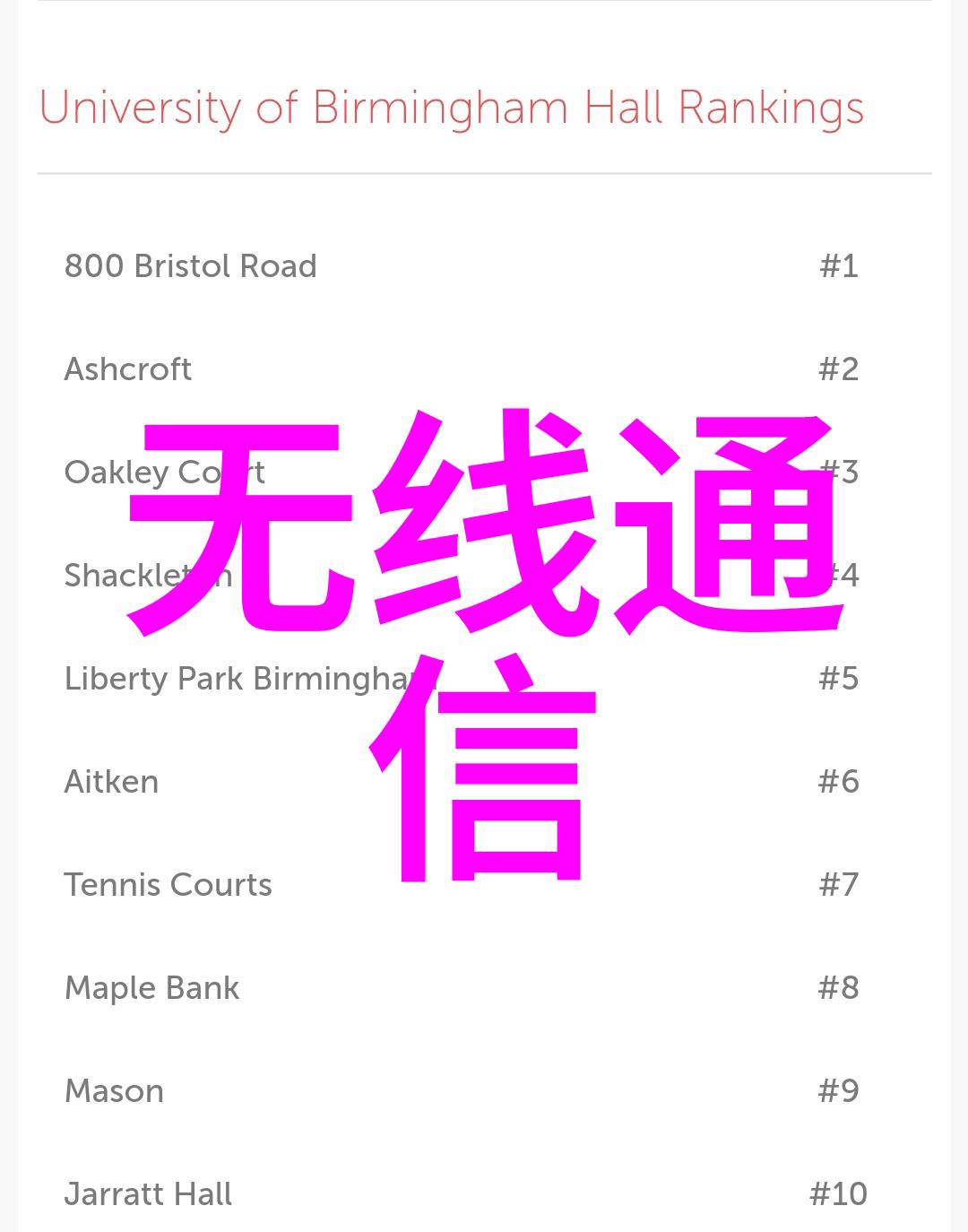Select Tennis Courts ranked #7
This screenshot has width=968, height=1232.
(x=168, y=885)
